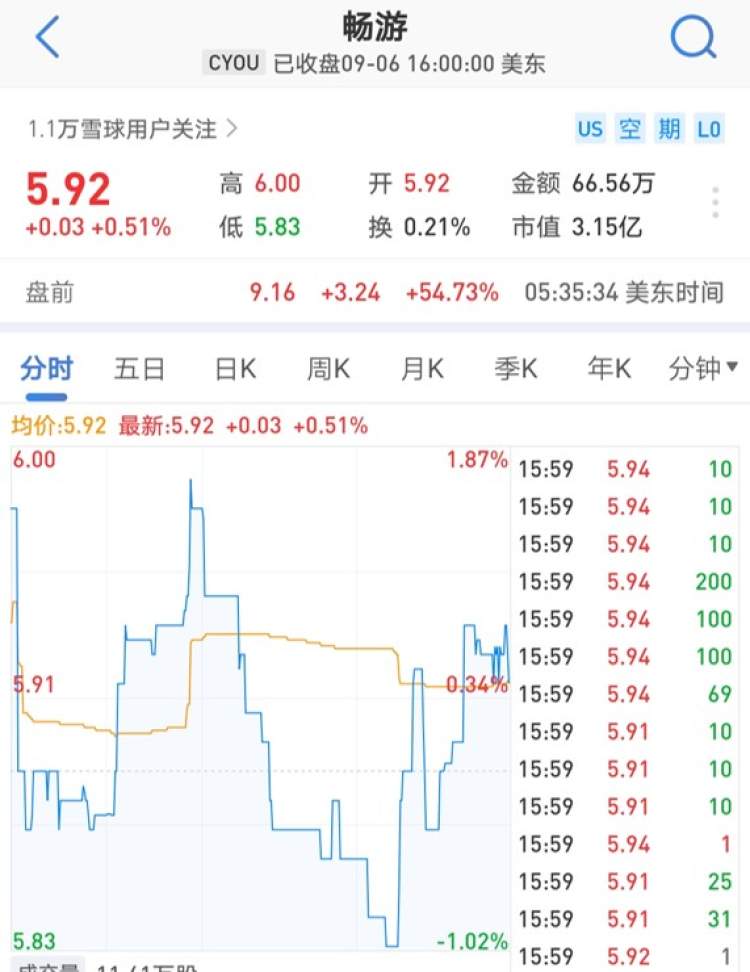This screenshot has width=750, height=972.
Task: Expand the 分钟 interval dropdown
Action: pos(703,369)
